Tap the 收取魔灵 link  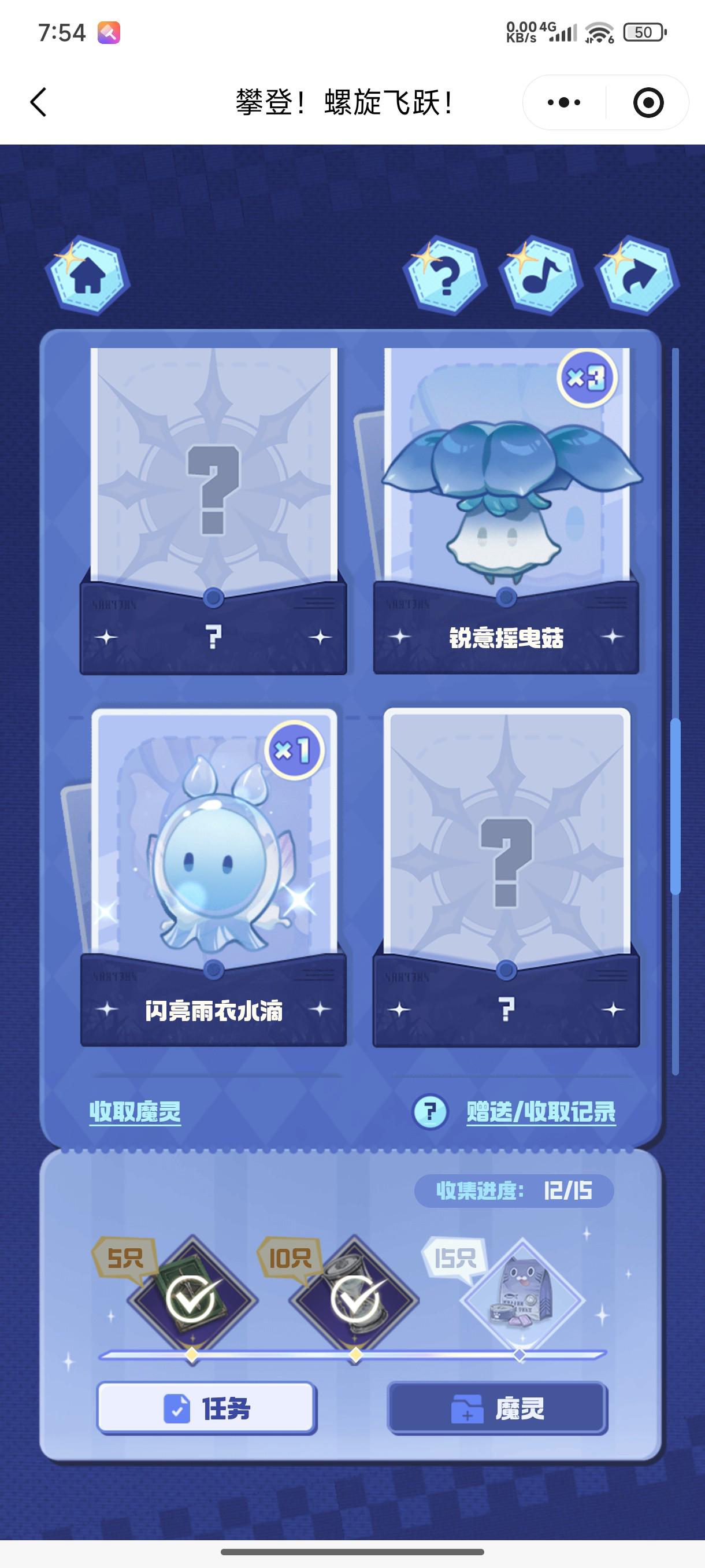[135, 1111]
